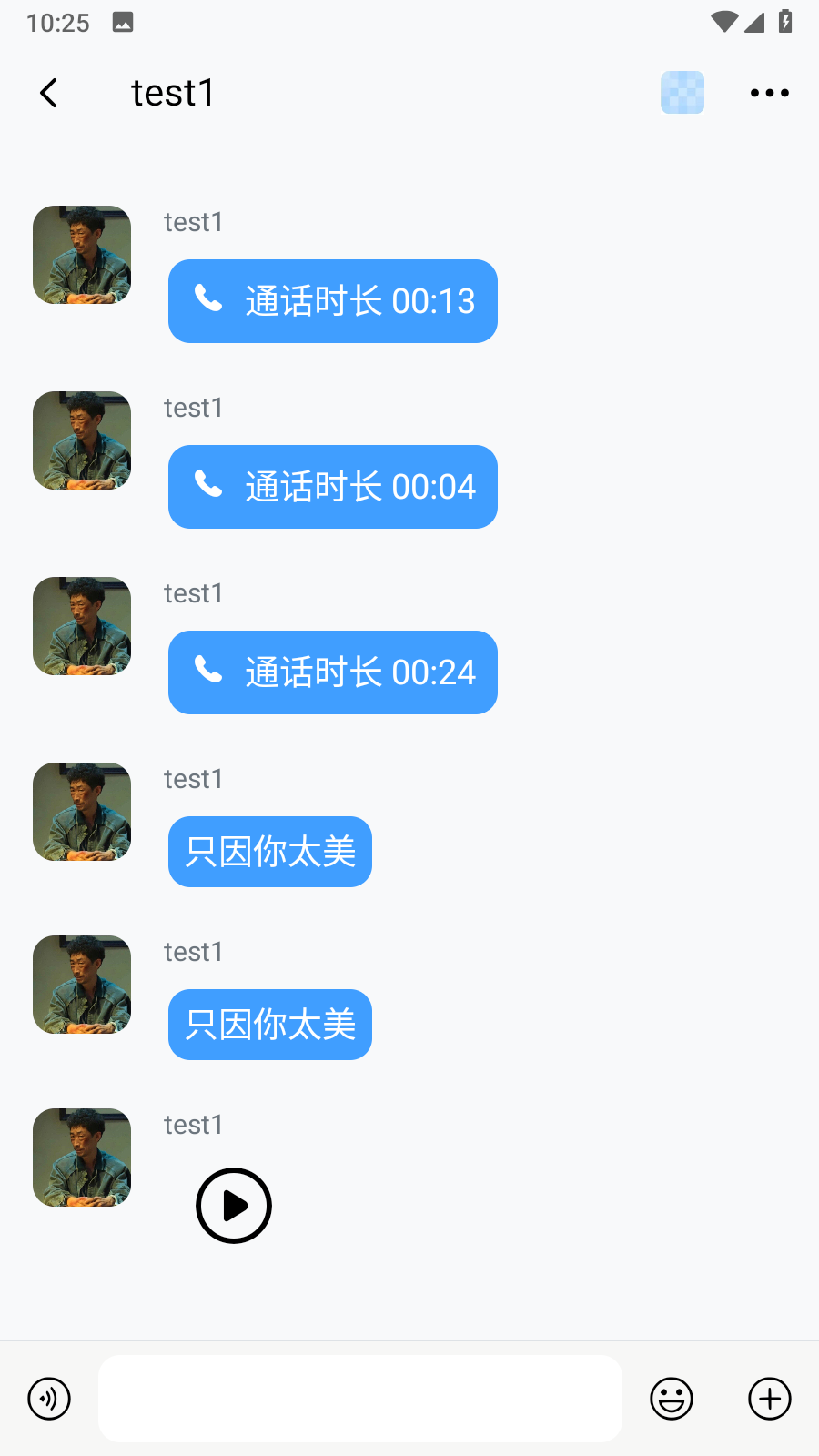This screenshot has height=1456, width=819.
Task: Go back using the back arrow
Action: tap(48, 92)
